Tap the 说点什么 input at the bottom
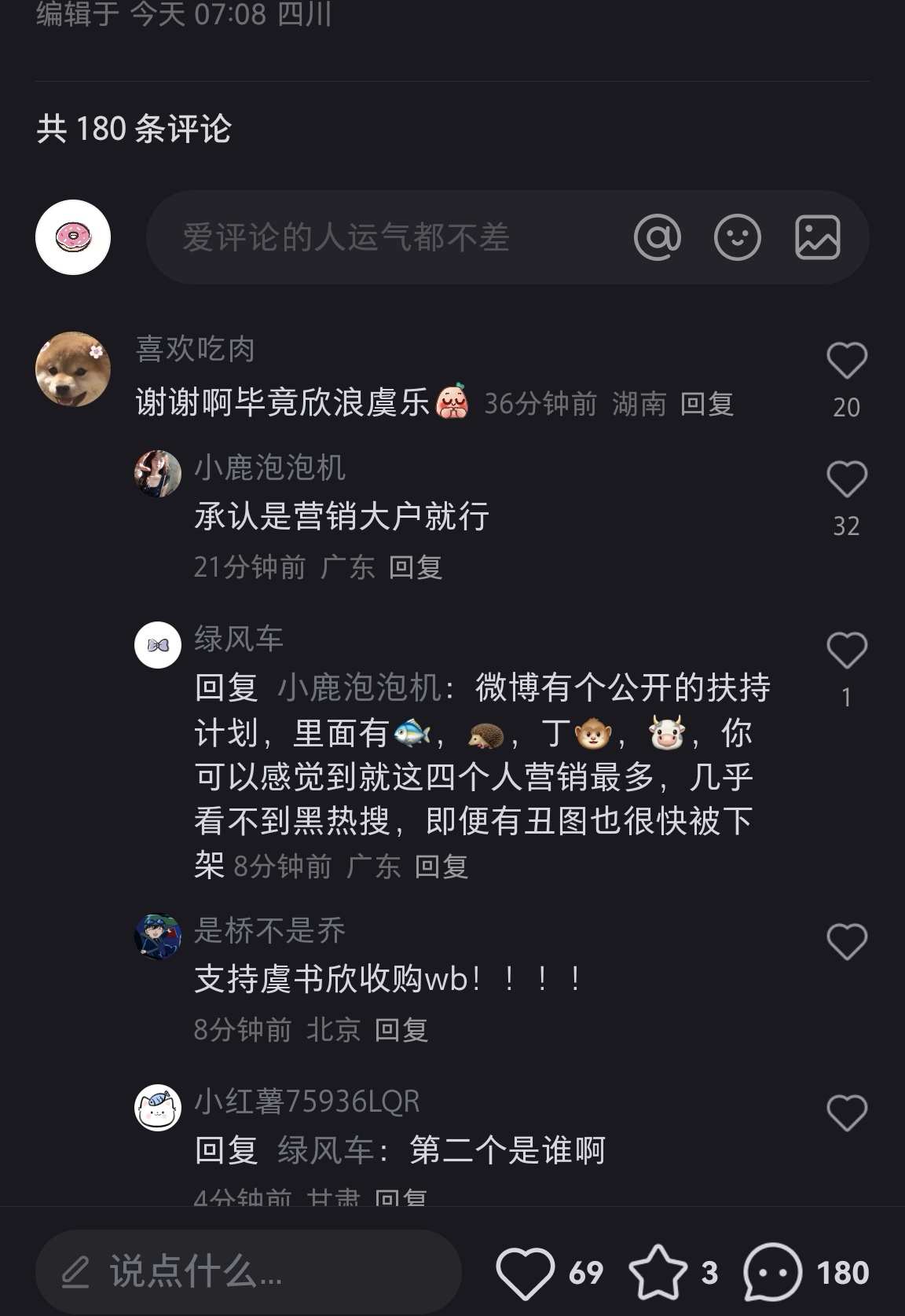Viewport: 905px width, 1316px height. (247, 1271)
